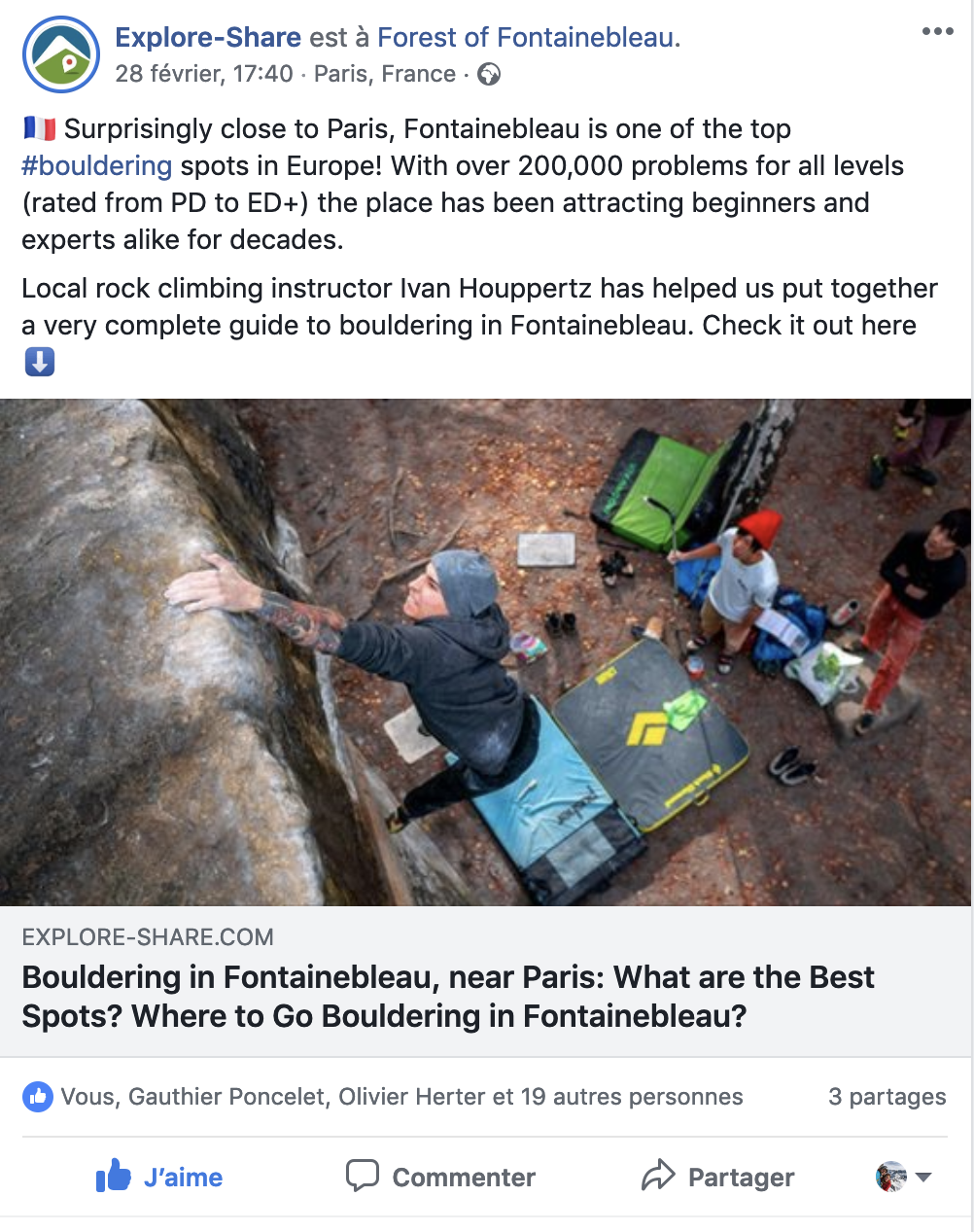
Task: View the 3 partages list
Action: tap(887, 1097)
